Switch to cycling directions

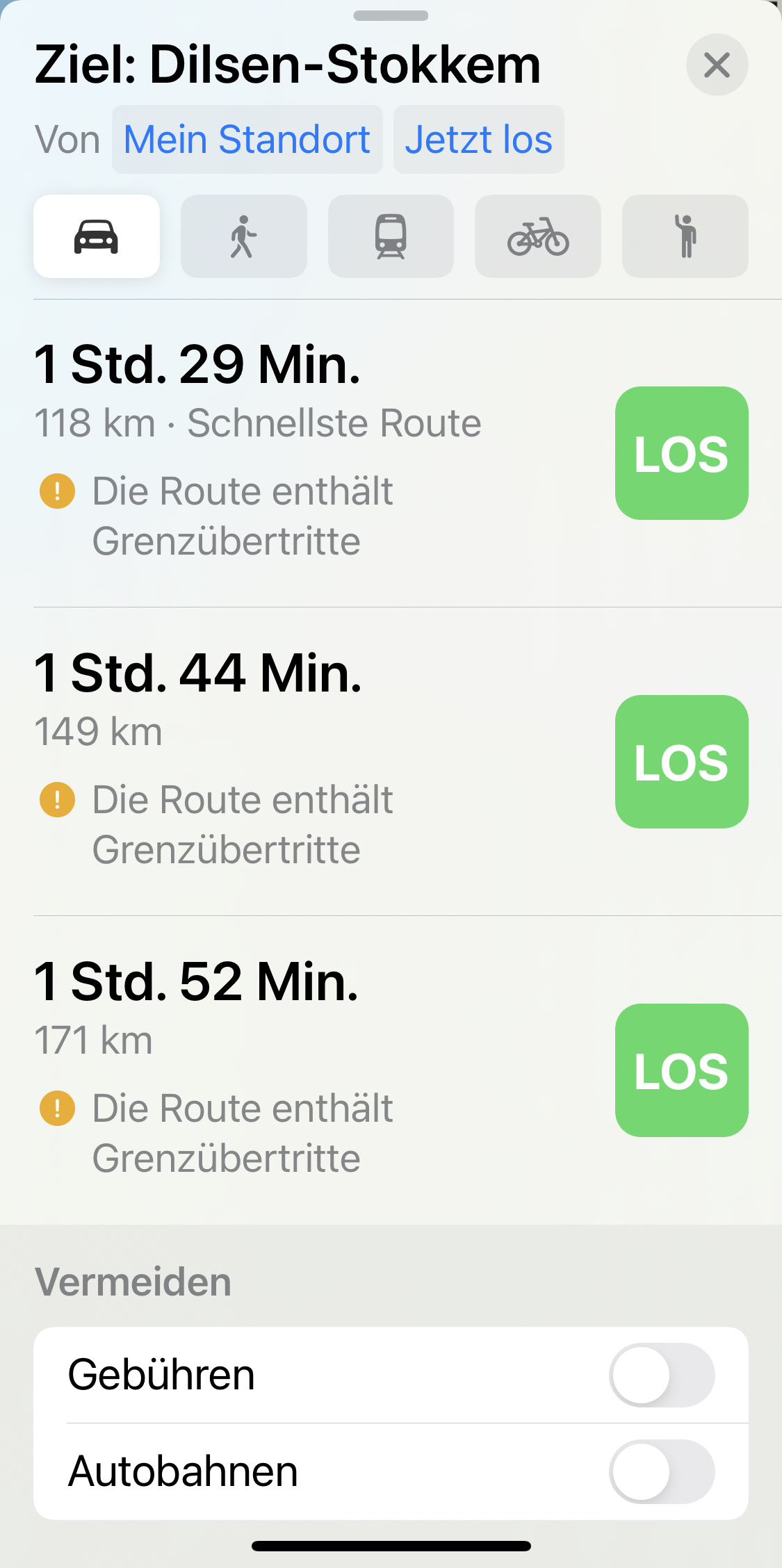[x=537, y=236]
